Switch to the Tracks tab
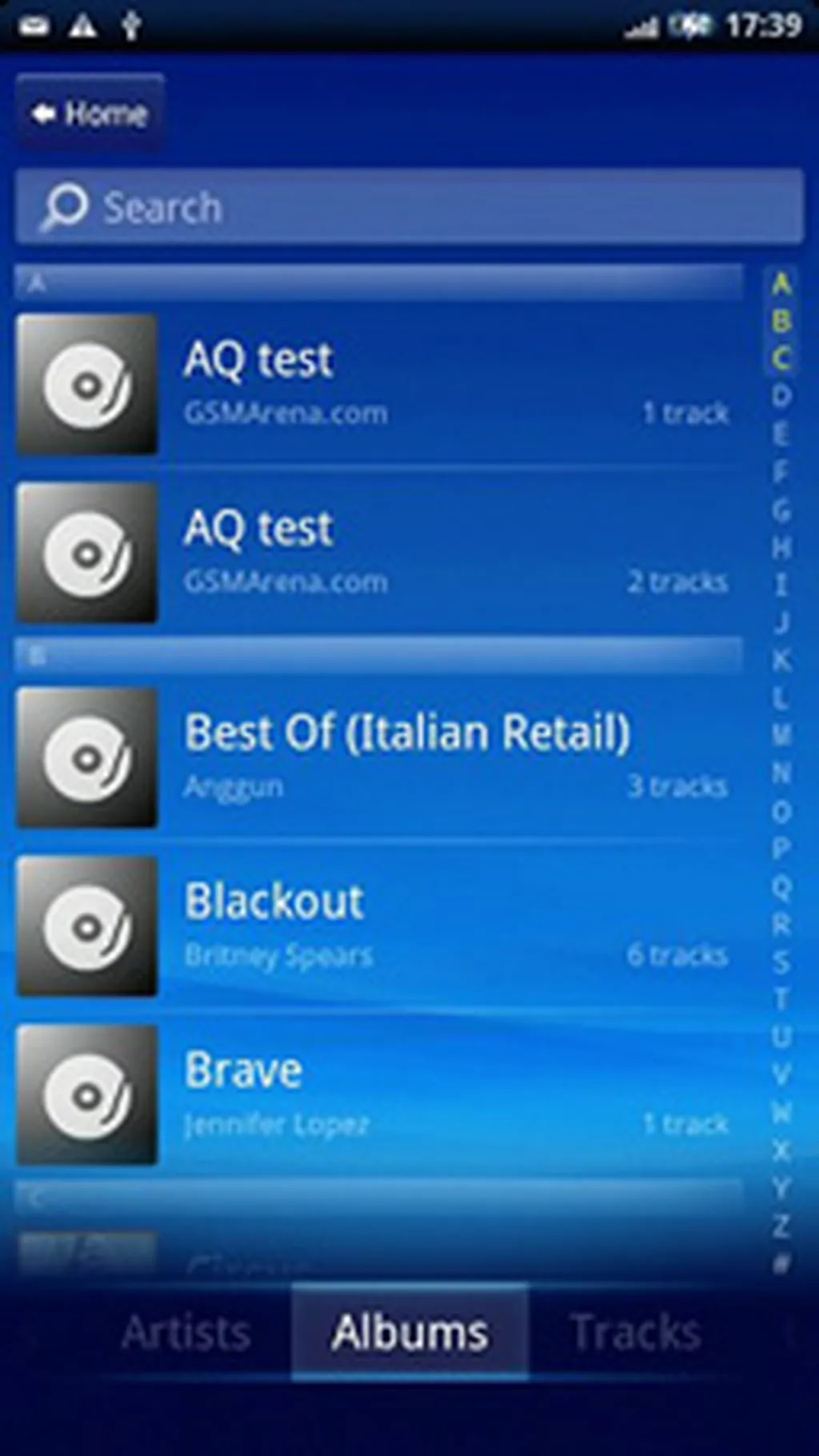 (636, 1333)
